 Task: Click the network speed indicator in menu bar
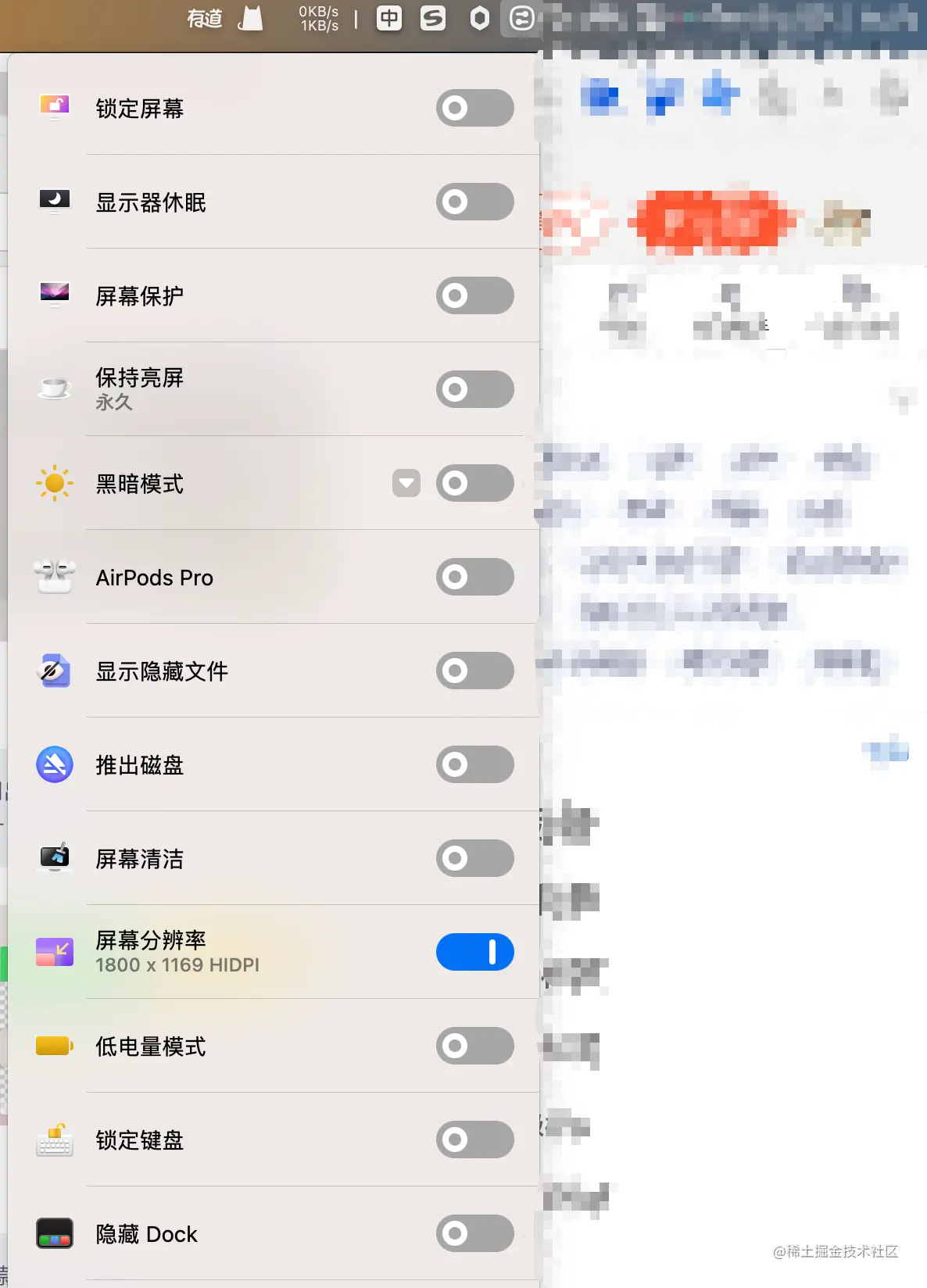(318, 19)
